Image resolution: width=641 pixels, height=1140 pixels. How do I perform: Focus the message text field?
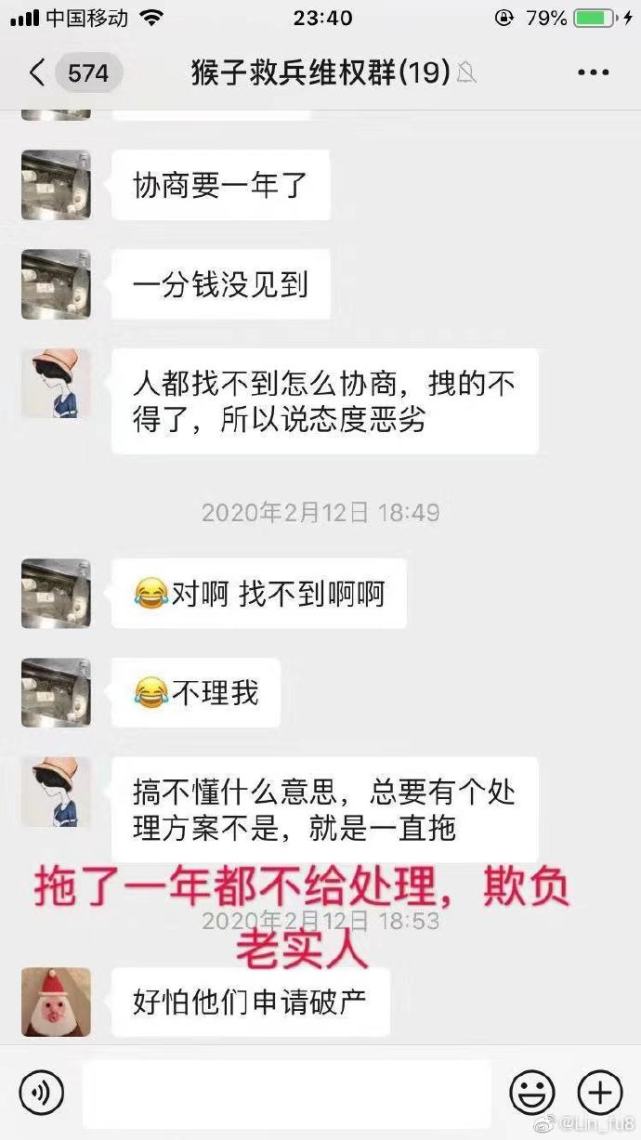pos(286,1094)
